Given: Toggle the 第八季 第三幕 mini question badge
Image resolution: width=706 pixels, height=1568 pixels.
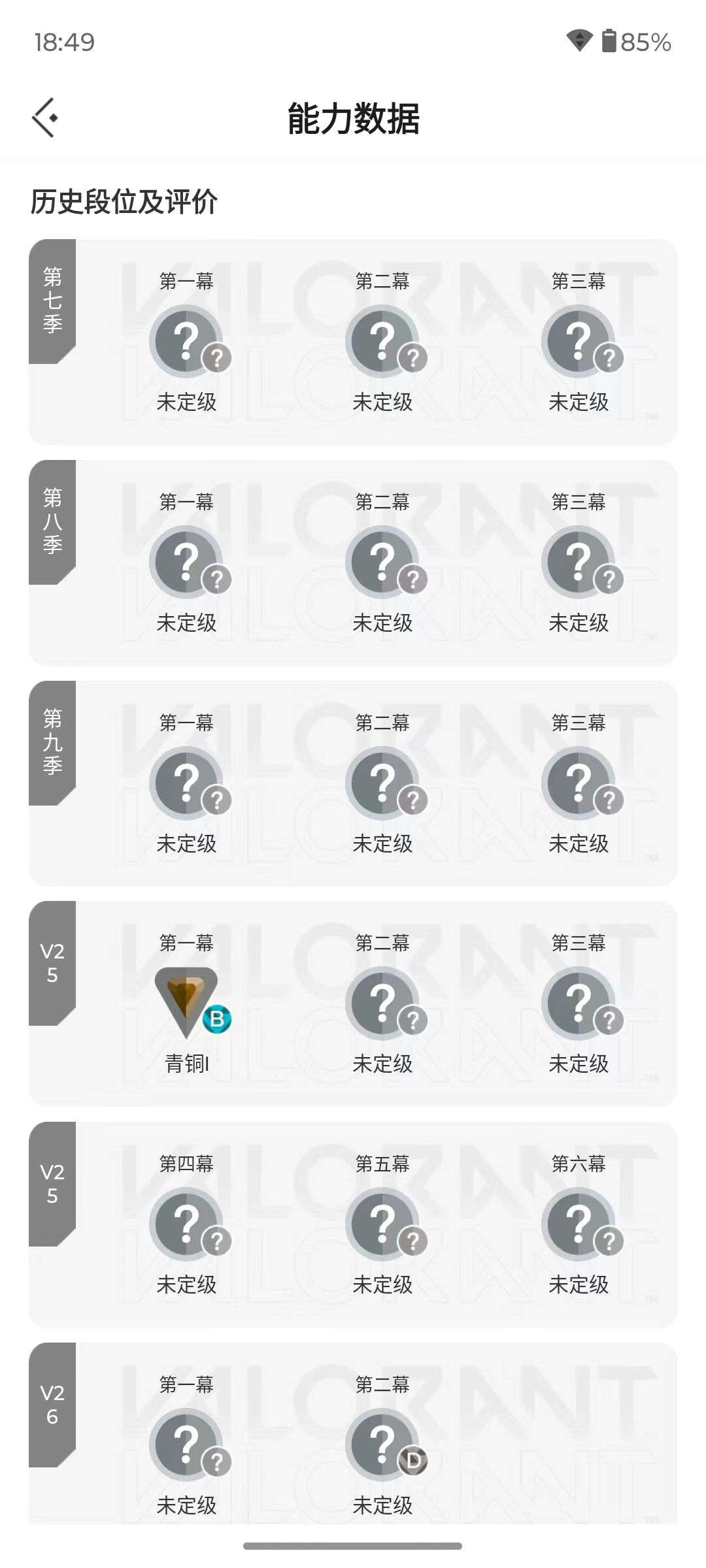Looking at the screenshot, I should [x=609, y=578].
